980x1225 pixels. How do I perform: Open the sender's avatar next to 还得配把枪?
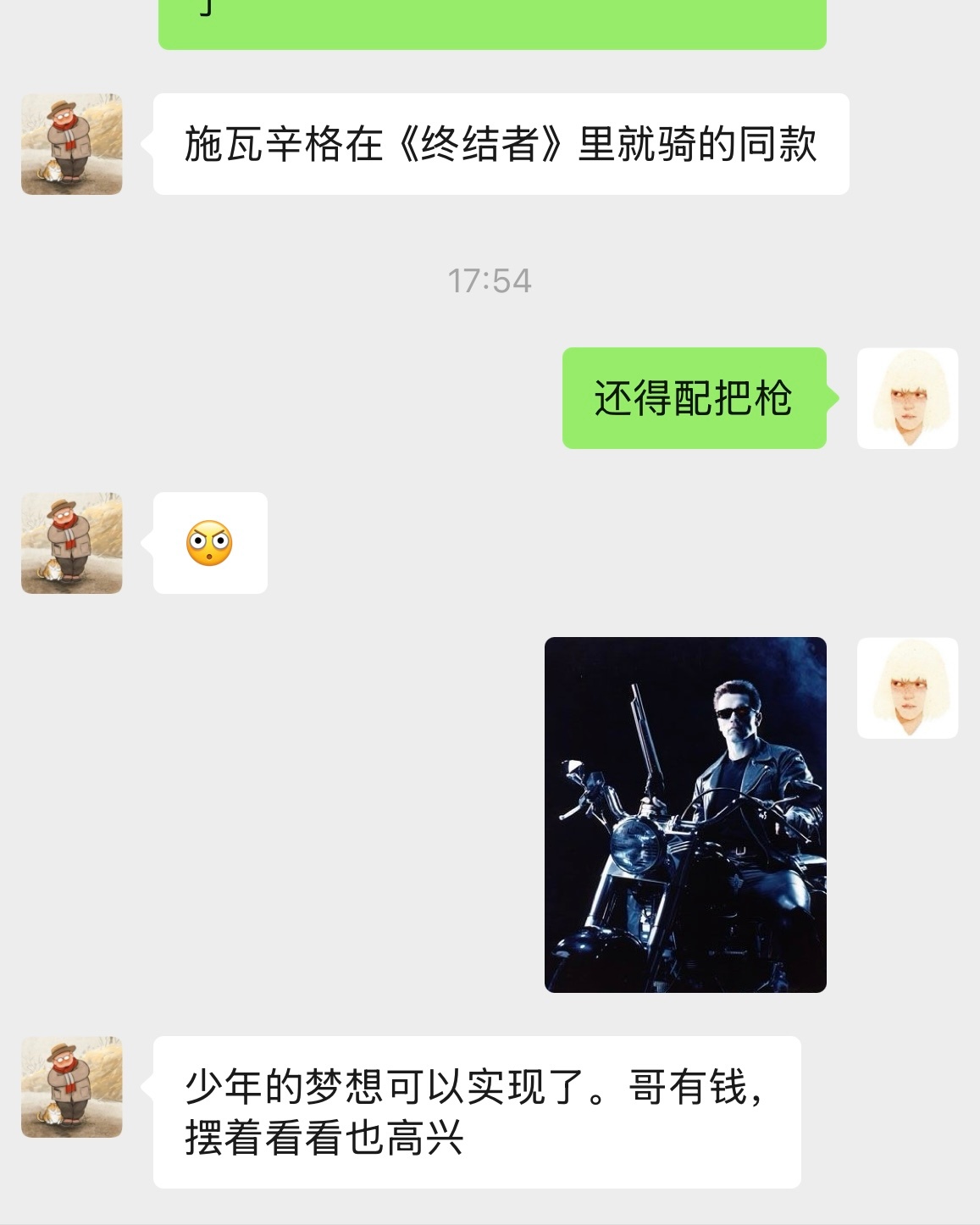pos(907,398)
